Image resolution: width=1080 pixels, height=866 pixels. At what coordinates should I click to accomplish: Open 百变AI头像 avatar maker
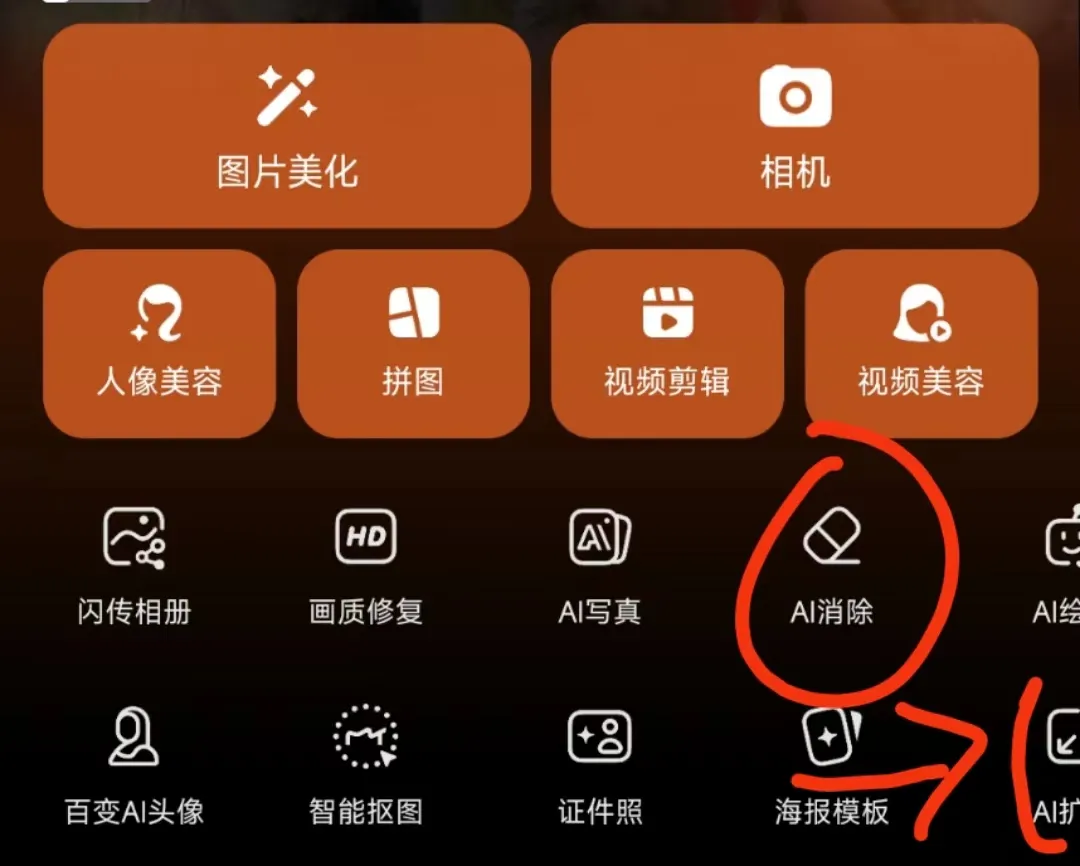[x=134, y=765]
